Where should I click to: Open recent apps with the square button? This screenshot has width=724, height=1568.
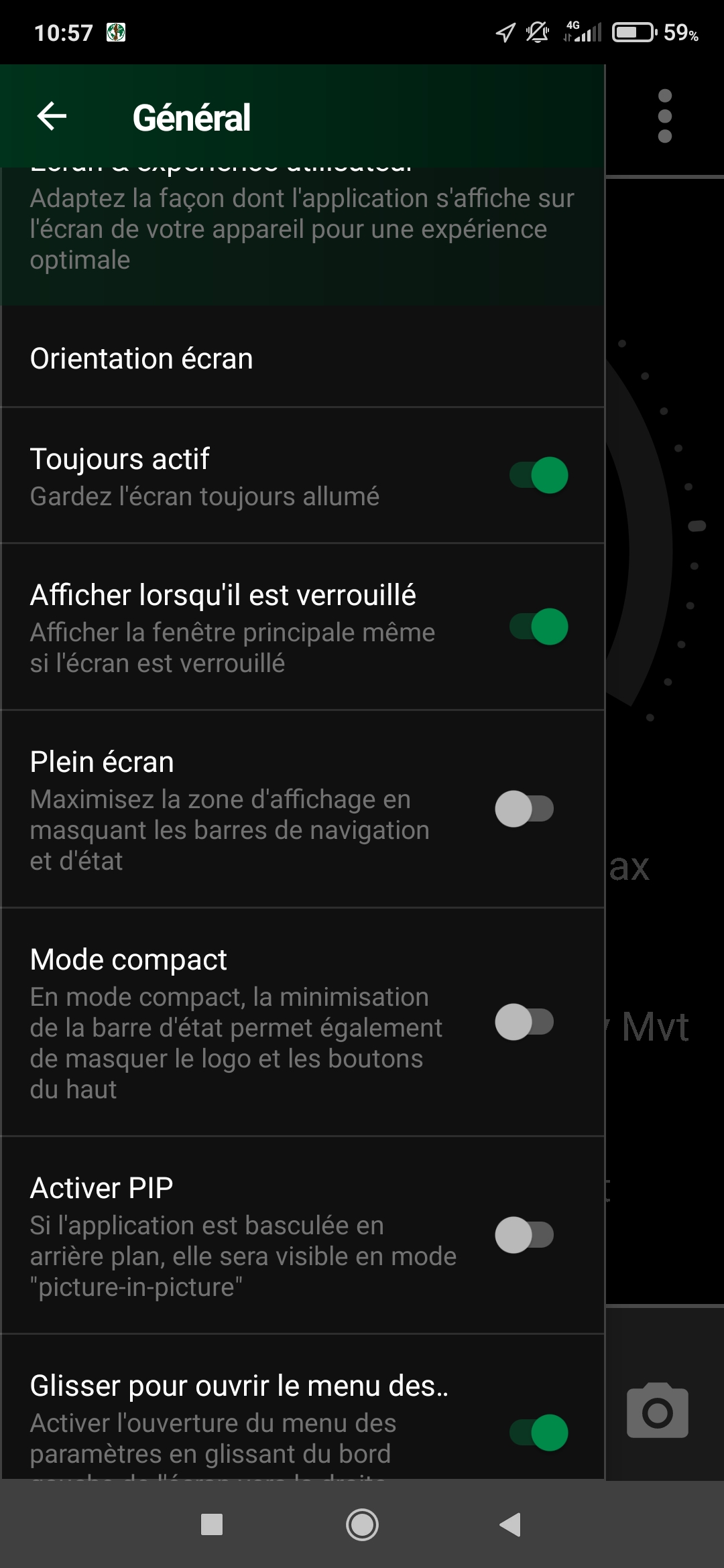click(212, 1524)
